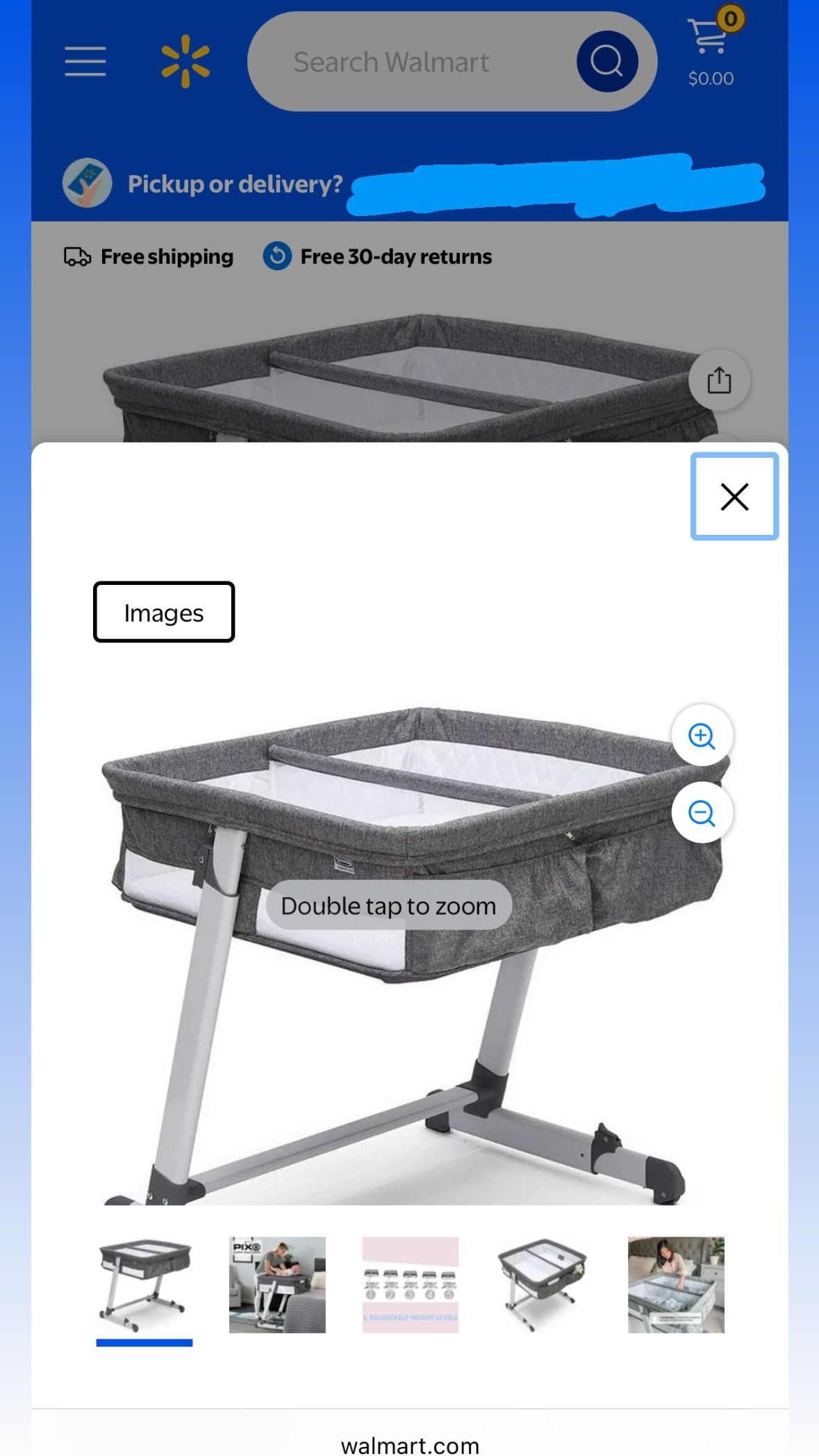Choose pickup or delivery option
This screenshot has height=1456, width=819.
(236, 184)
